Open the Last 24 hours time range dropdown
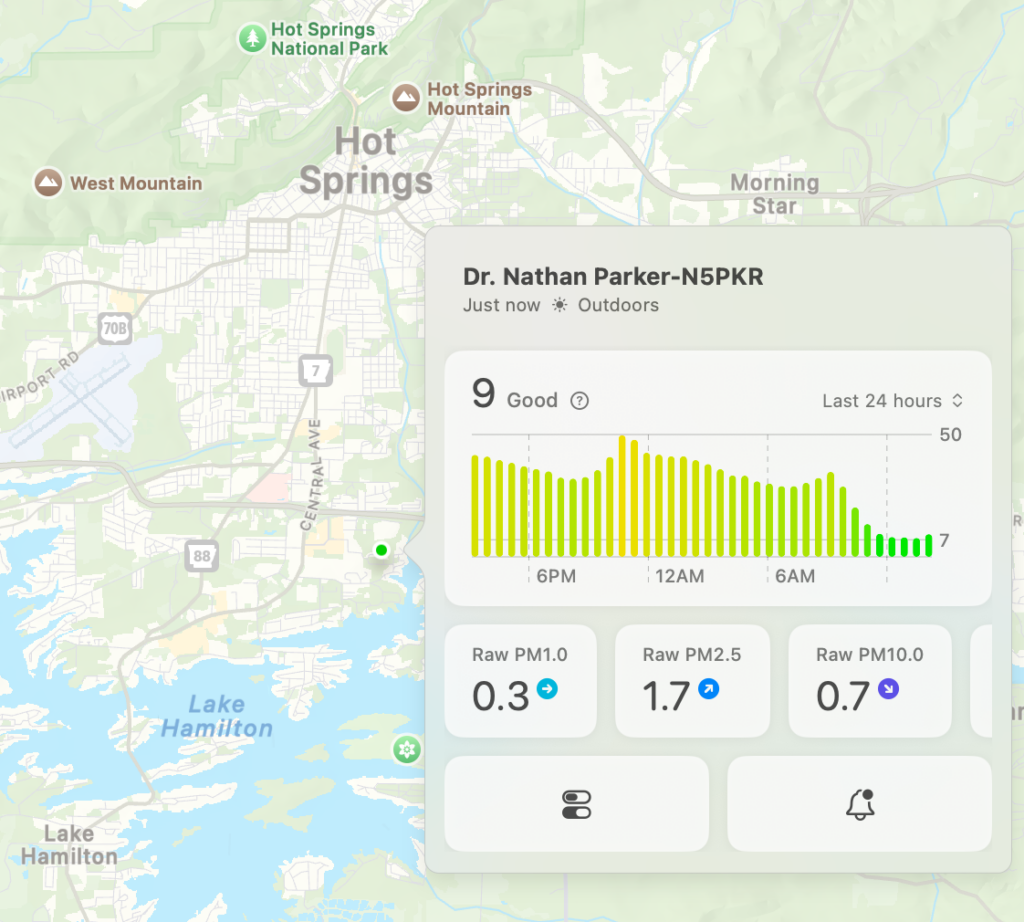Viewport: 1024px width, 922px height. pyautogui.click(x=892, y=401)
